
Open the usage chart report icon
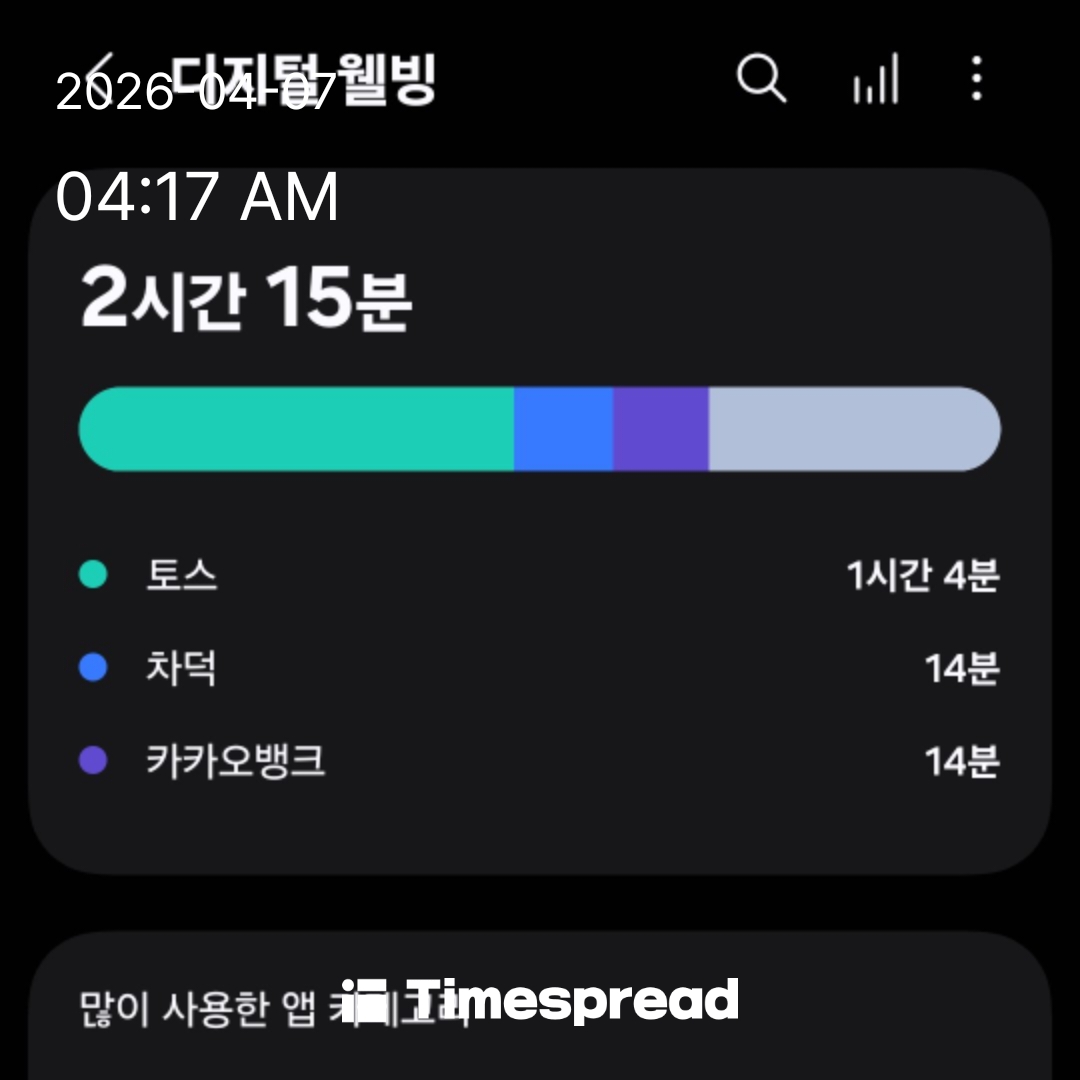875,78
